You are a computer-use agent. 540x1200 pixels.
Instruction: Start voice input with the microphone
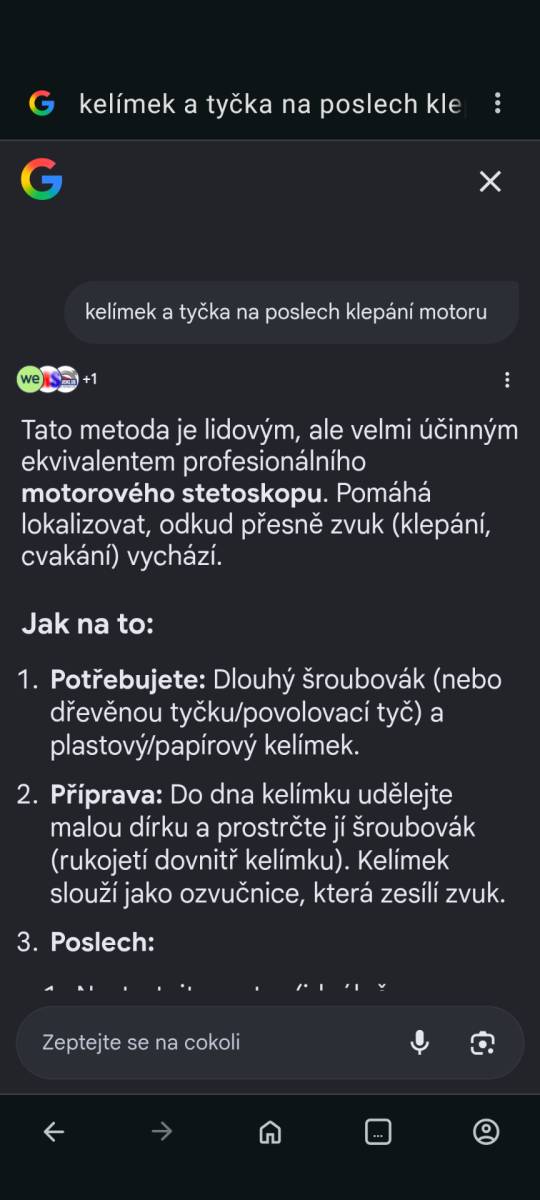click(x=420, y=1042)
